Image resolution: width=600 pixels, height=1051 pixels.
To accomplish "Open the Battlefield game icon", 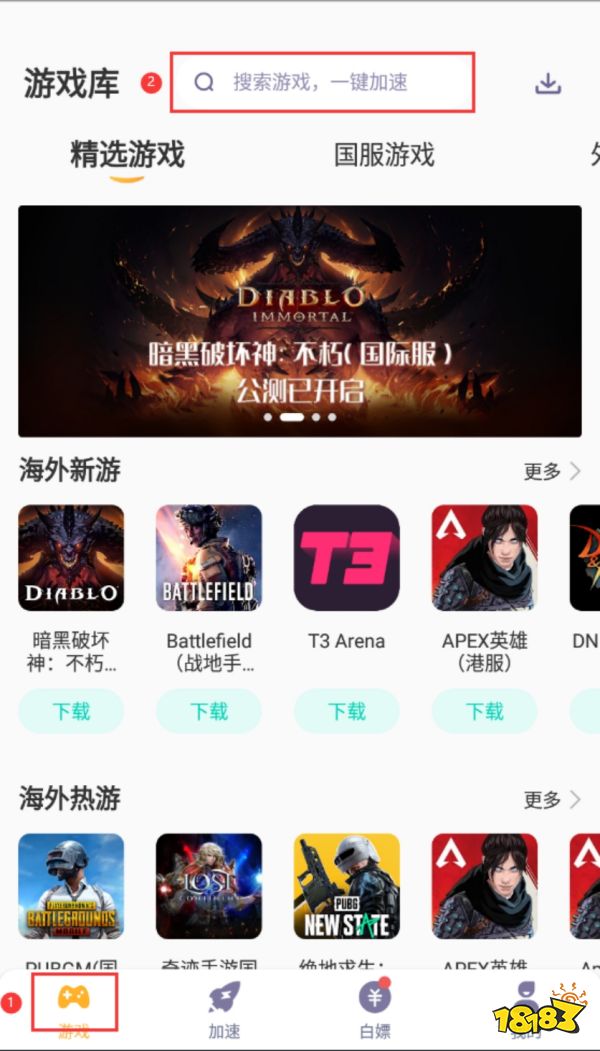I will [x=209, y=558].
